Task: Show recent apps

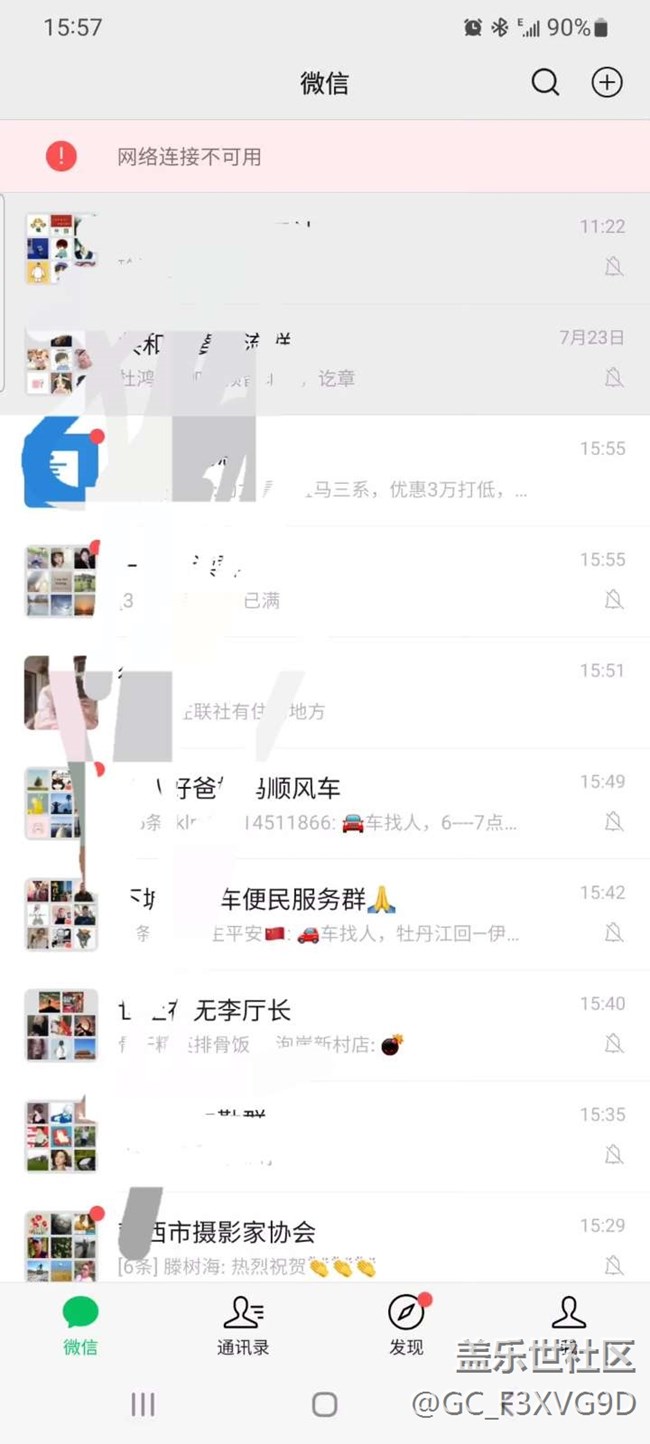Action: [143, 1405]
